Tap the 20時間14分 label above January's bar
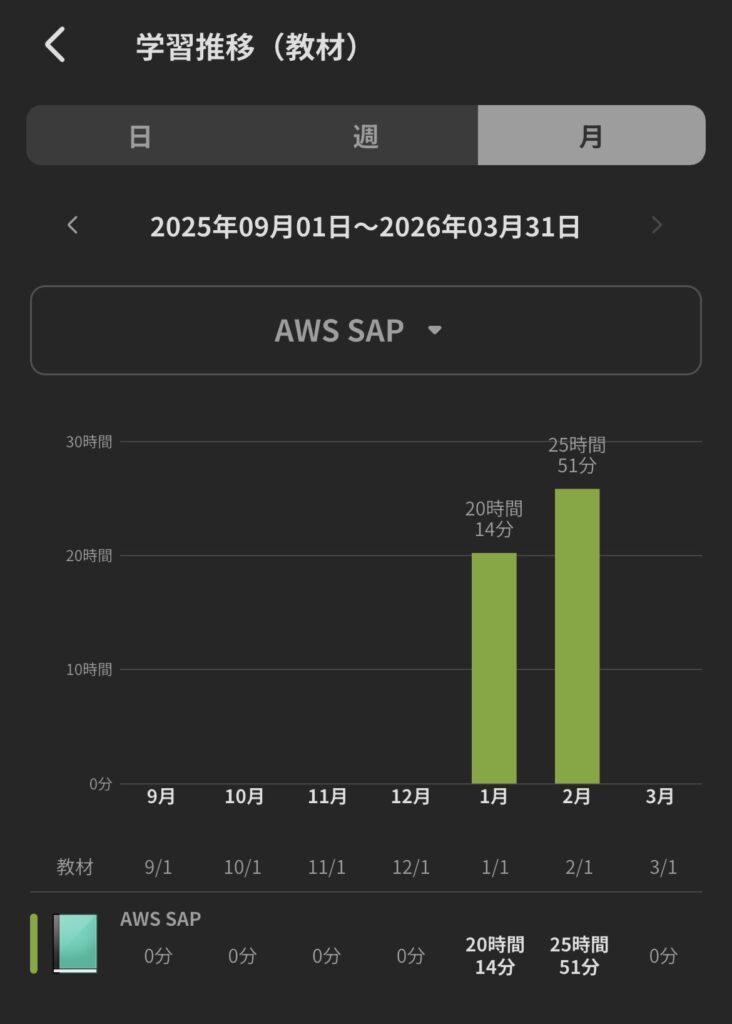732x1024 pixels. (x=494, y=519)
